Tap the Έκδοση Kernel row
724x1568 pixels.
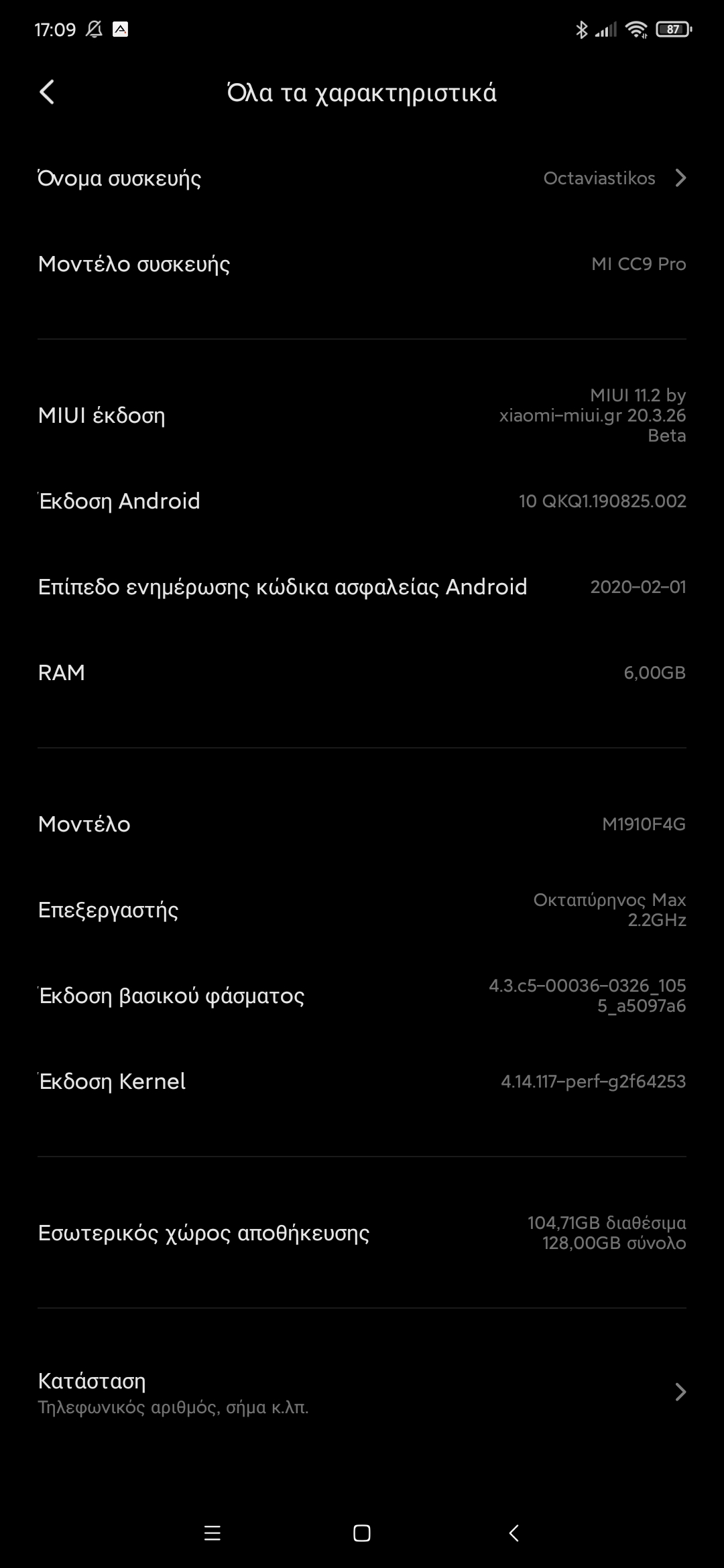tap(362, 1082)
